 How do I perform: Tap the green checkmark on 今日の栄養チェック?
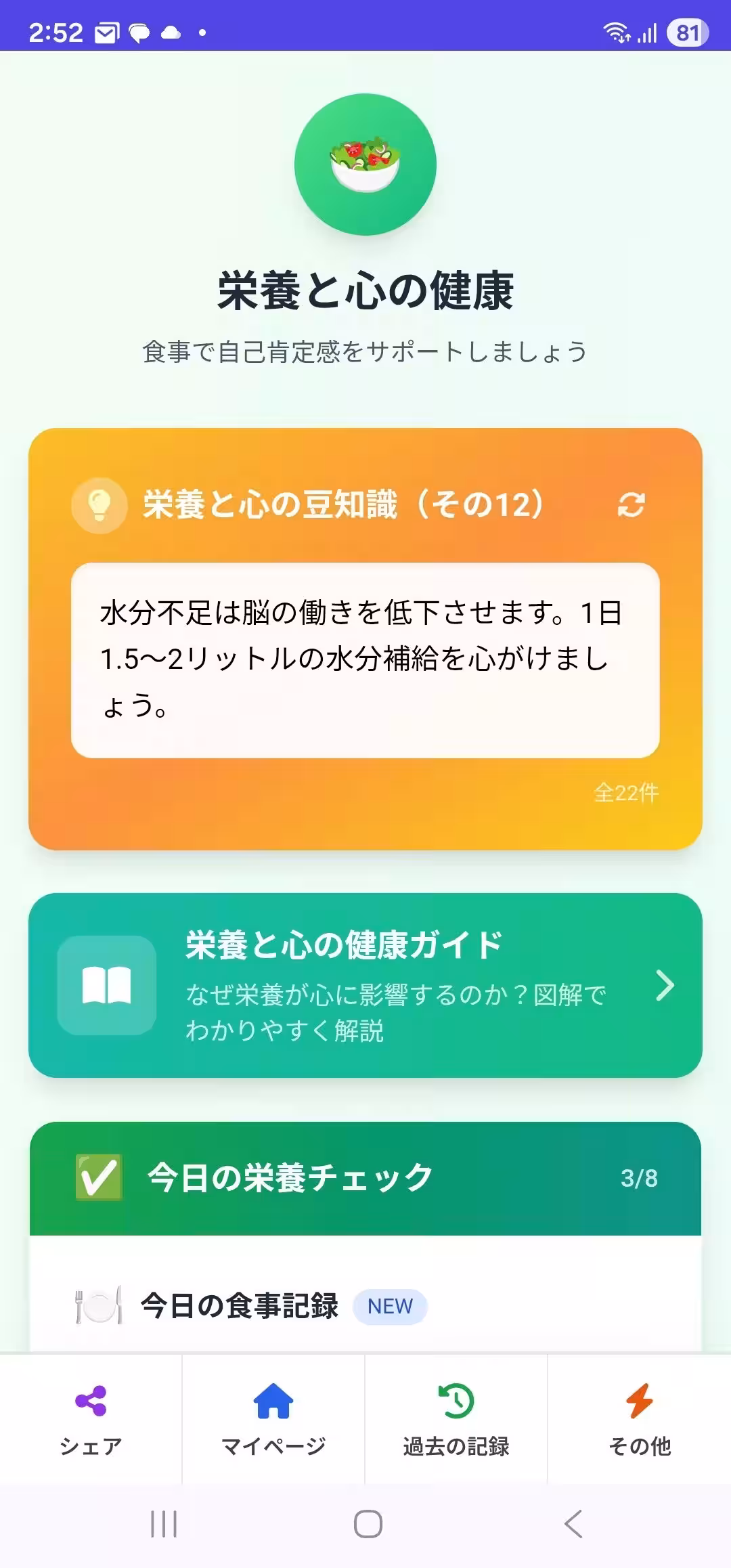click(x=99, y=1177)
